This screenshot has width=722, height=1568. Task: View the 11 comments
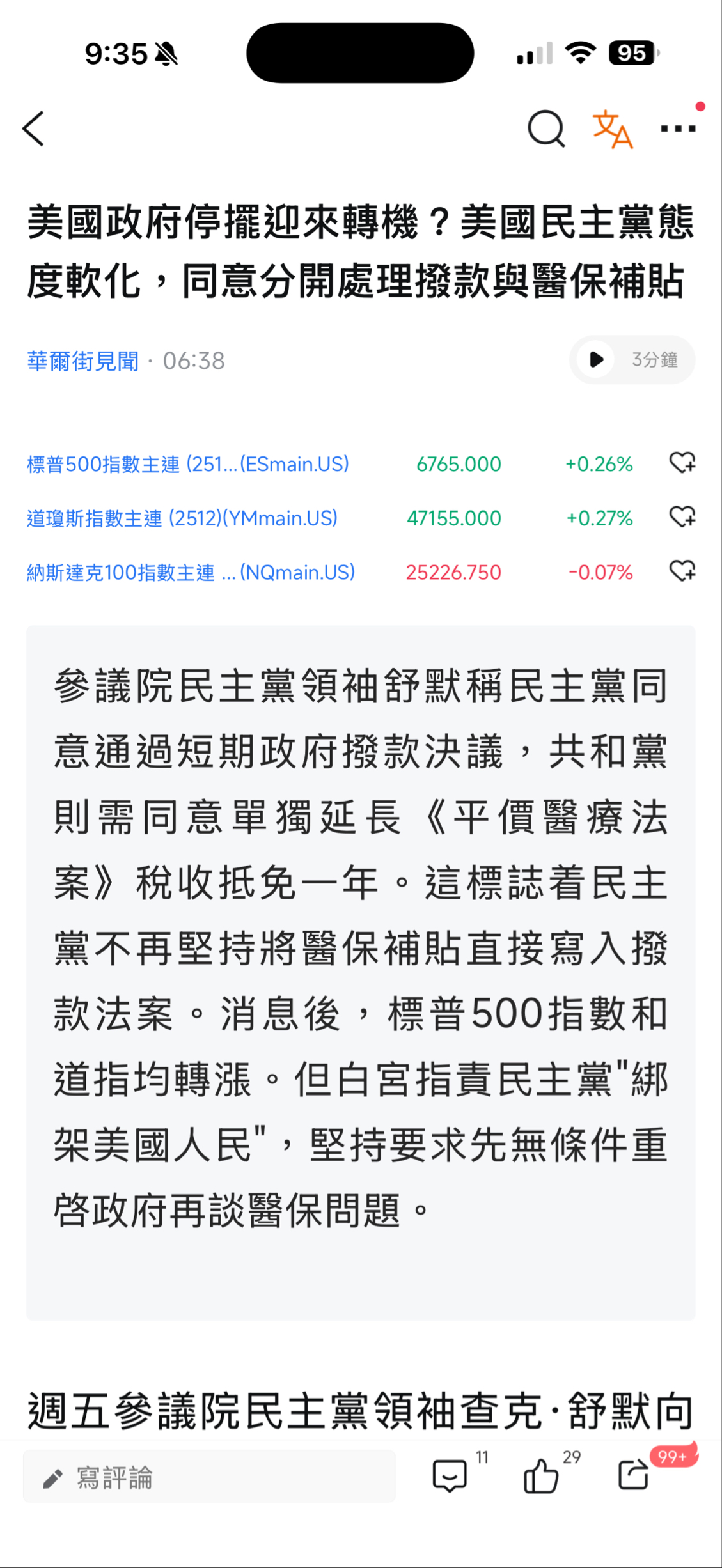click(450, 1475)
